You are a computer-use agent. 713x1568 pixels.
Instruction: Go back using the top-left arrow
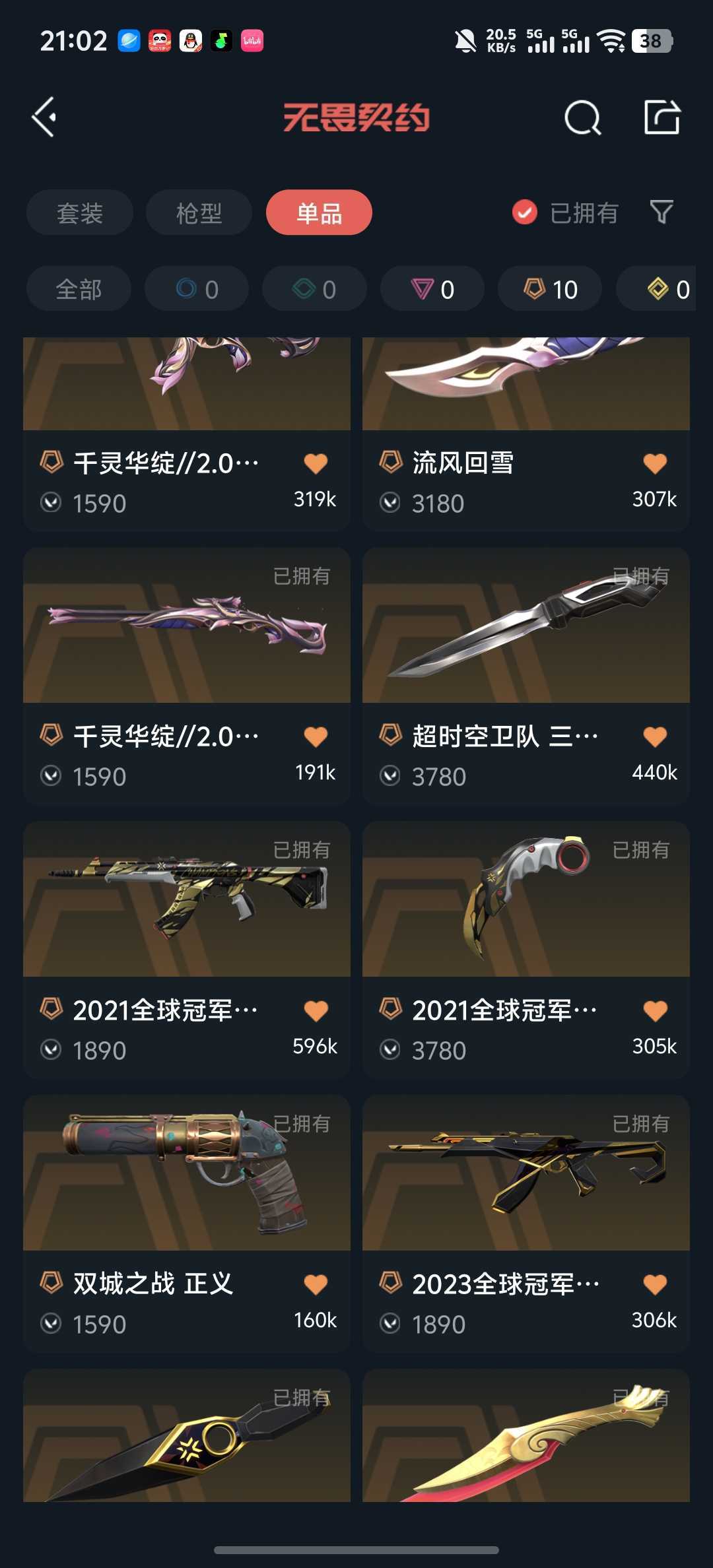point(45,117)
